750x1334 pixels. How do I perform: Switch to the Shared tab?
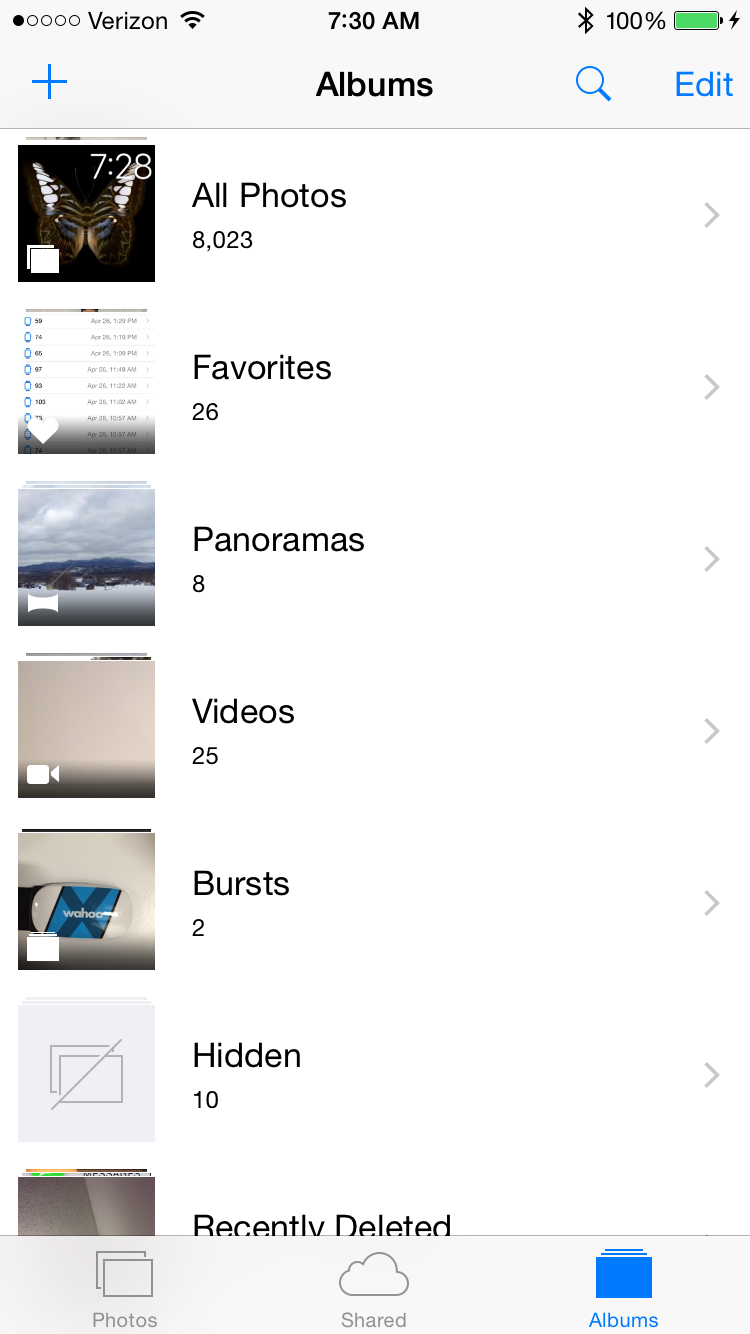[374, 1289]
